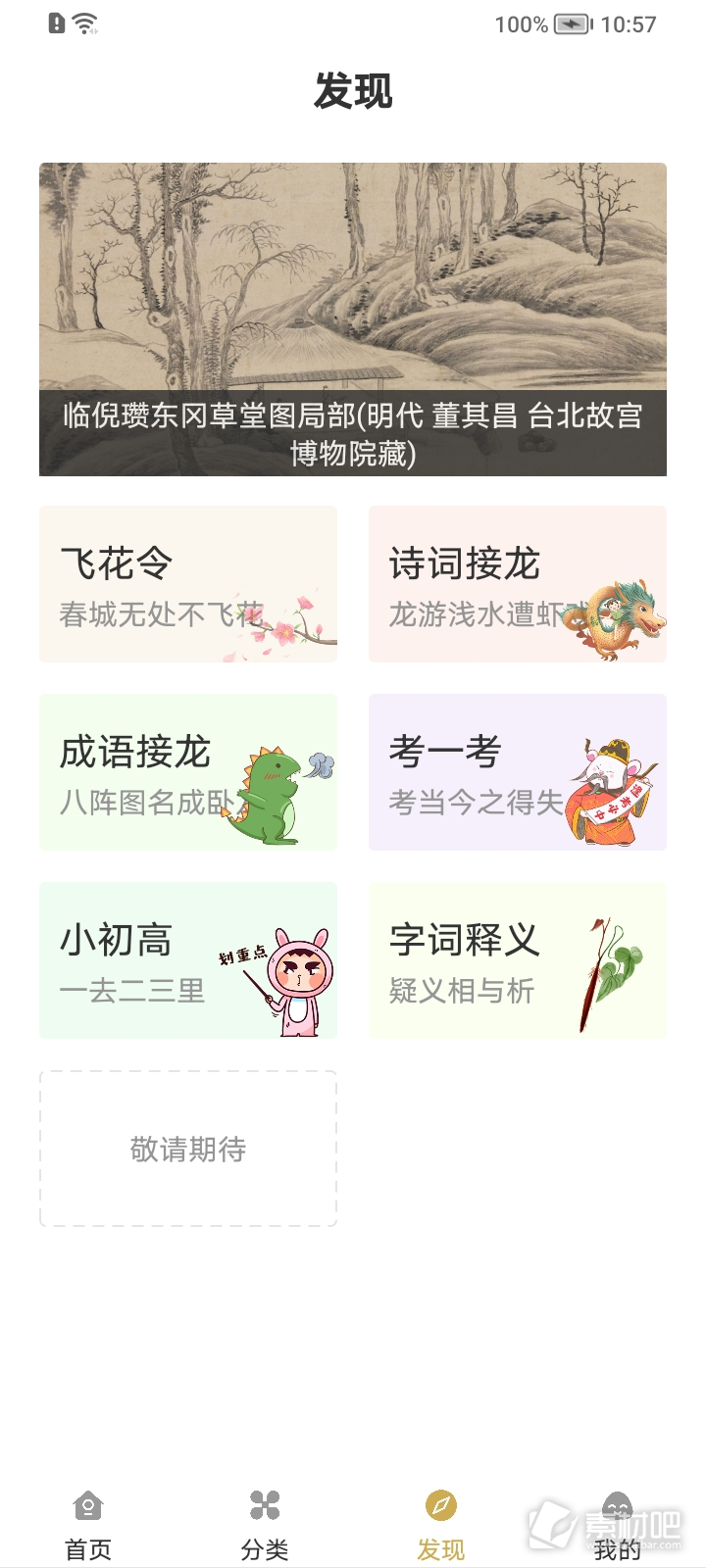Tap the 发现 tab
Screen dimensions: 706x1568
point(441,1525)
